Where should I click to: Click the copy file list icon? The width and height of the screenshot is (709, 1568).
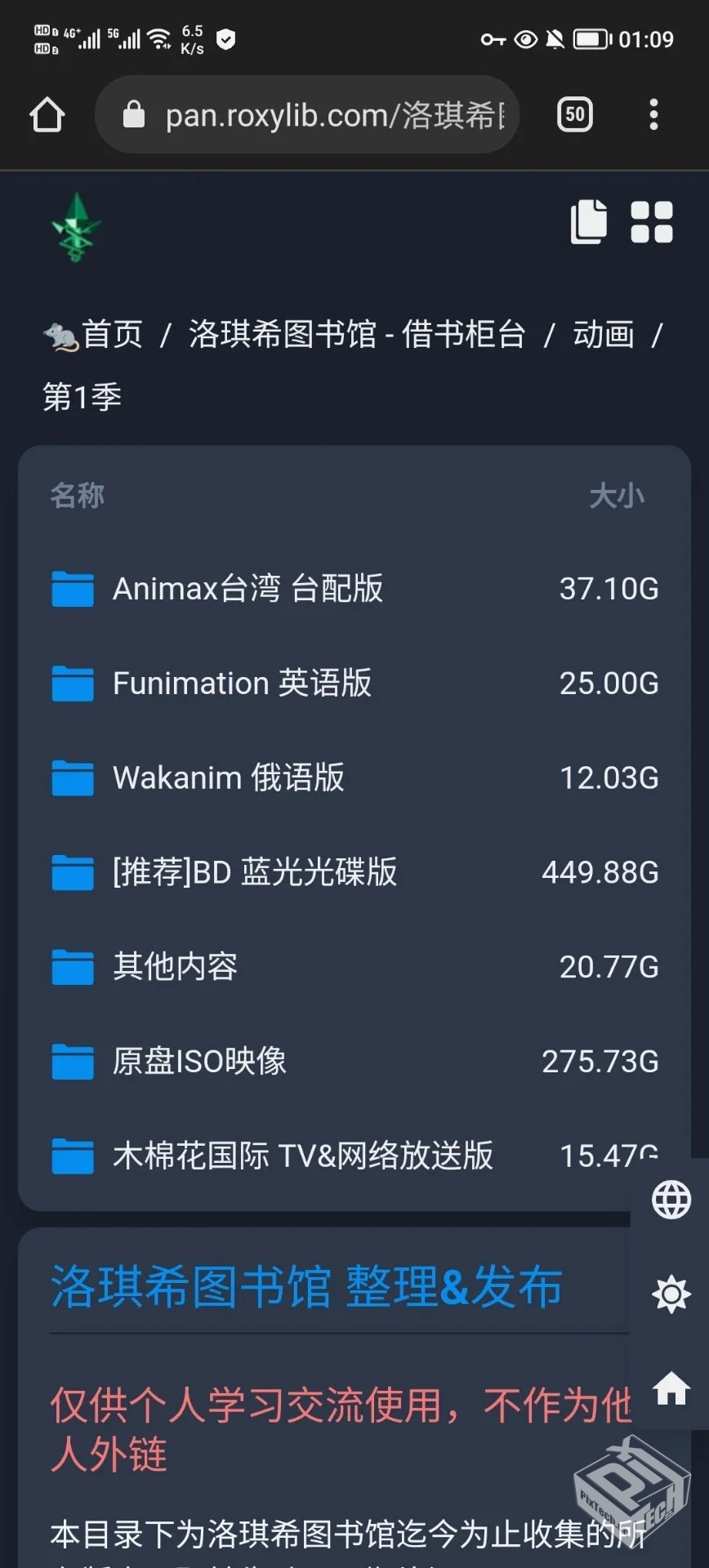coord(587,221)
